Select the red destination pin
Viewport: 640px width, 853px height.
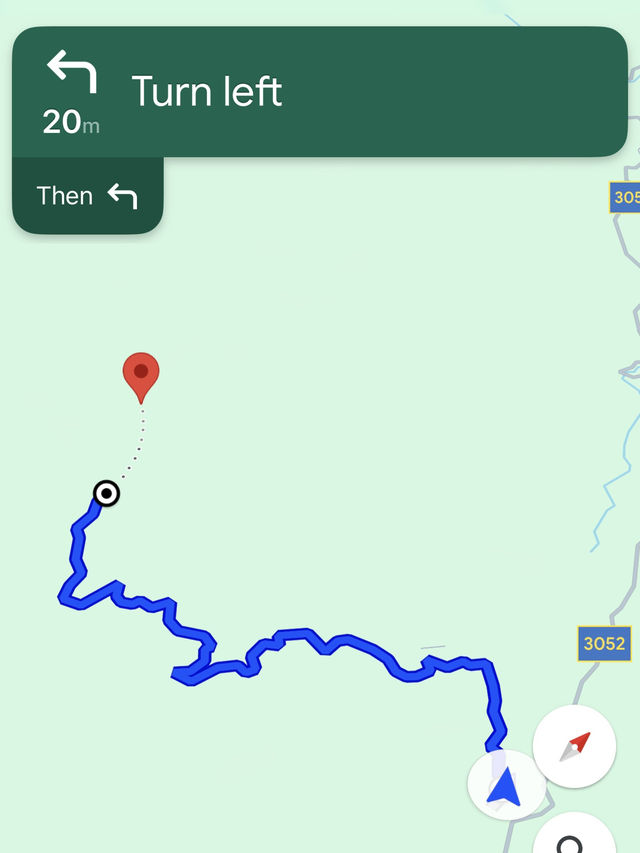coord(141,376)
